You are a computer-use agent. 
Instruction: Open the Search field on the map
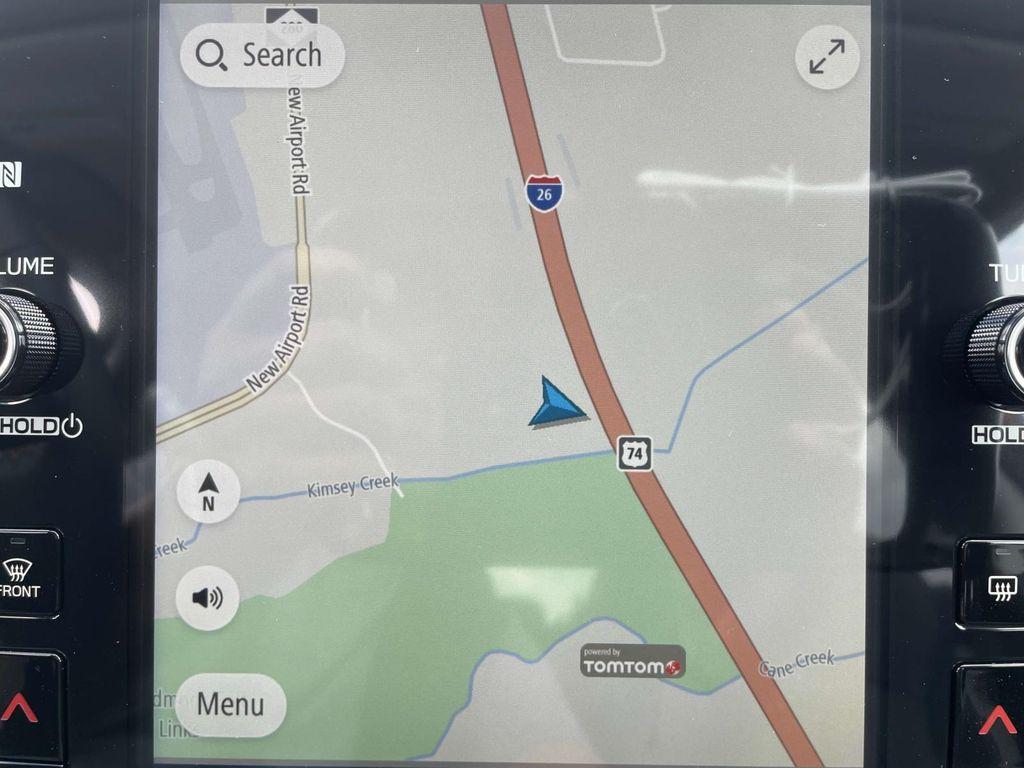262,55
